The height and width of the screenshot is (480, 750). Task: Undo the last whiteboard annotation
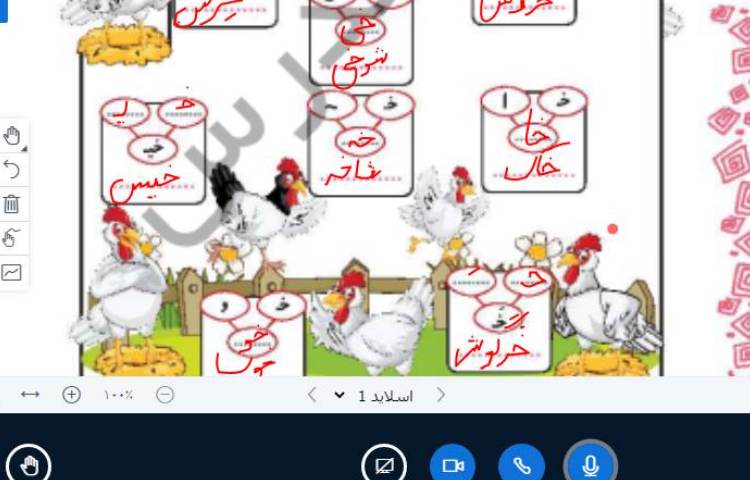pyautogui.click(x=12, y=170)
